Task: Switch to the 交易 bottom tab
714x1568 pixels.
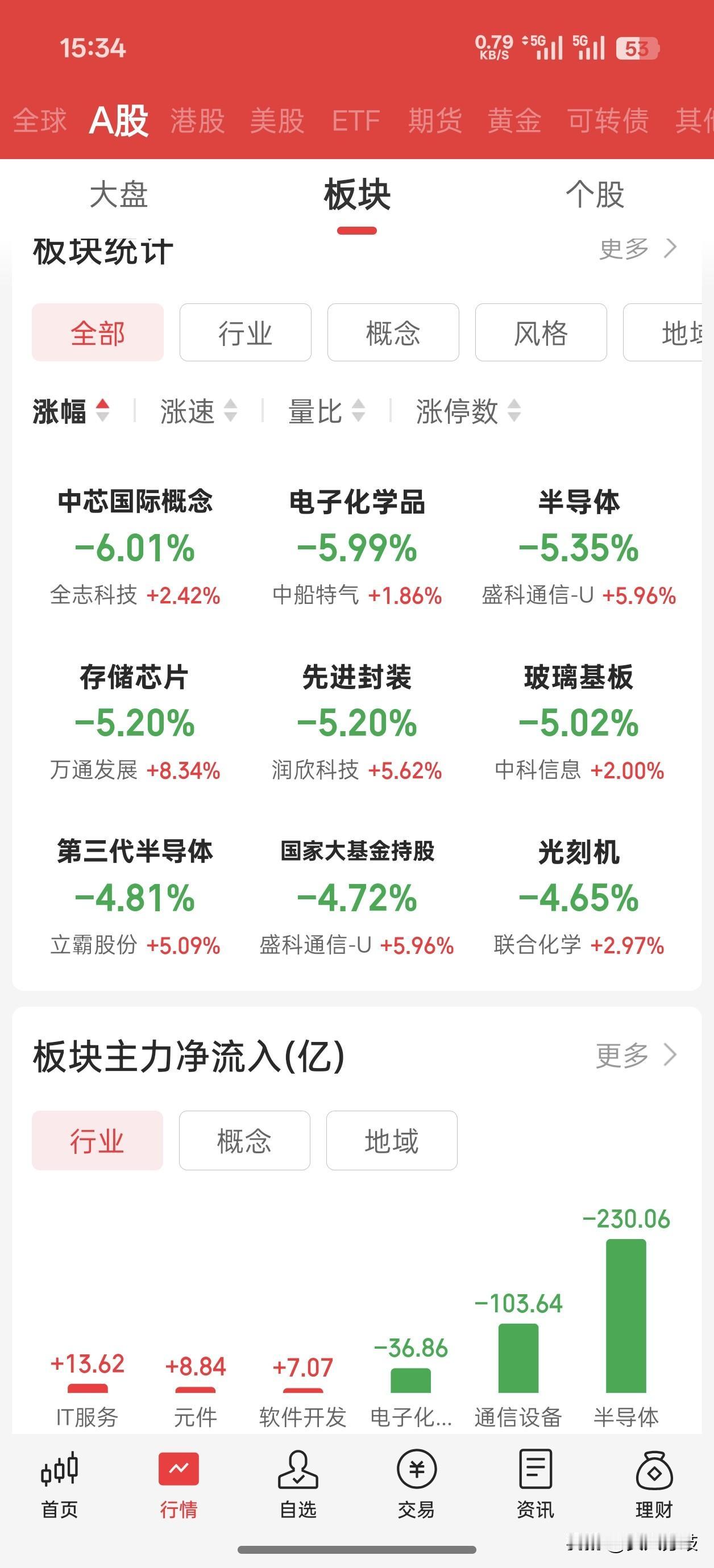Action: [x=417, y=1484]
